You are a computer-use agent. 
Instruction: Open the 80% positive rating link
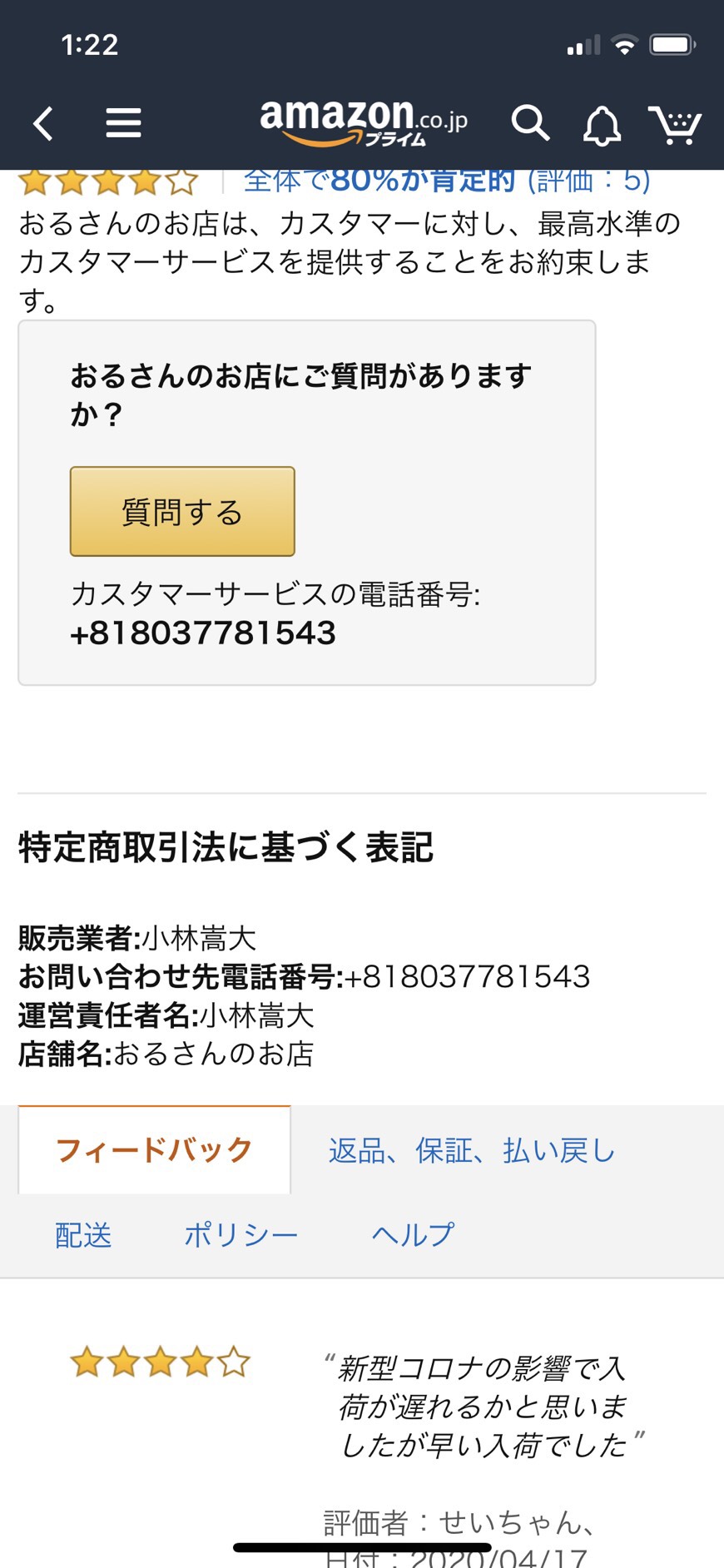click(447, 181)
